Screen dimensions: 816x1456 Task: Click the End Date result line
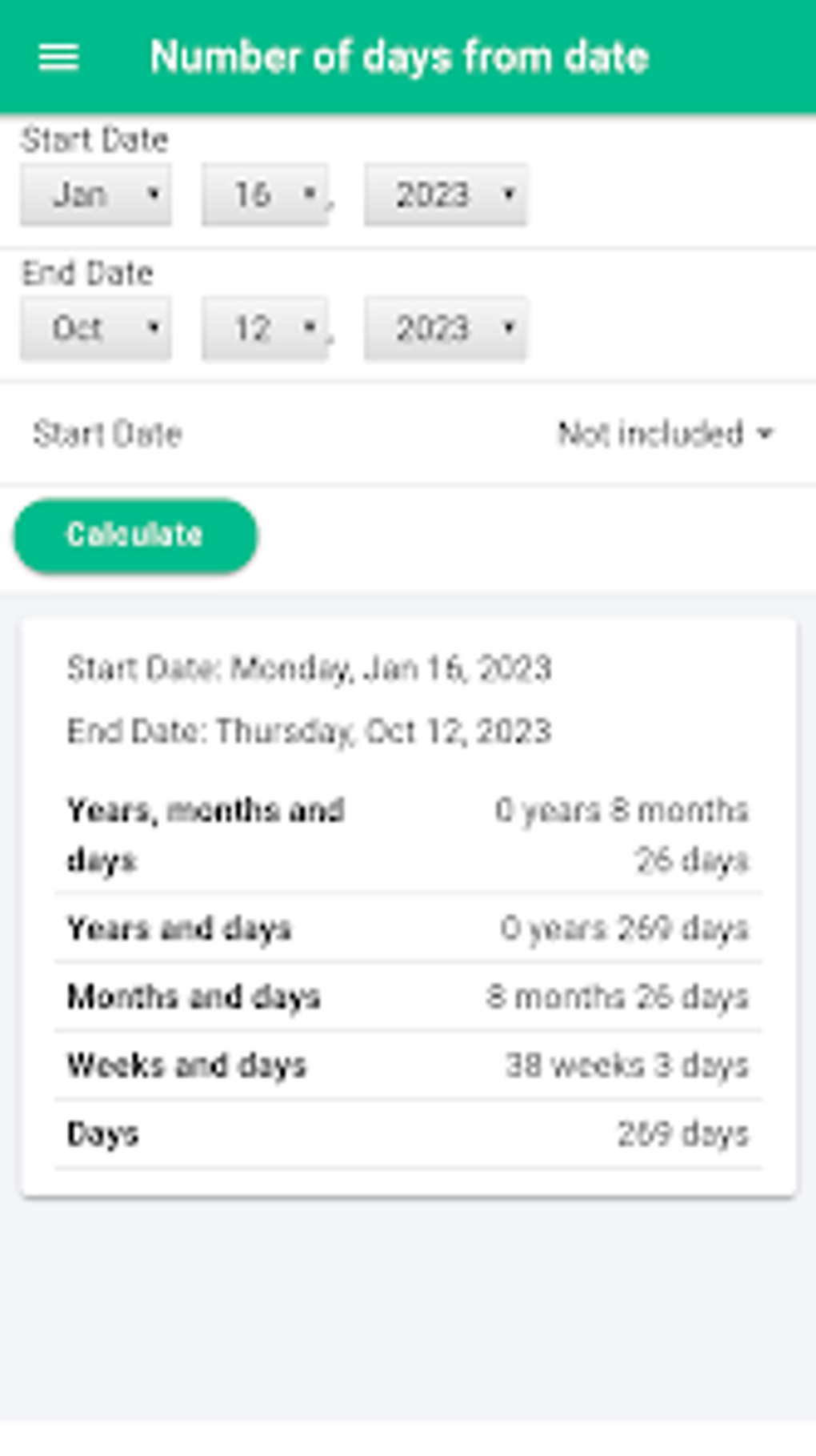click(x=310, y=729)
